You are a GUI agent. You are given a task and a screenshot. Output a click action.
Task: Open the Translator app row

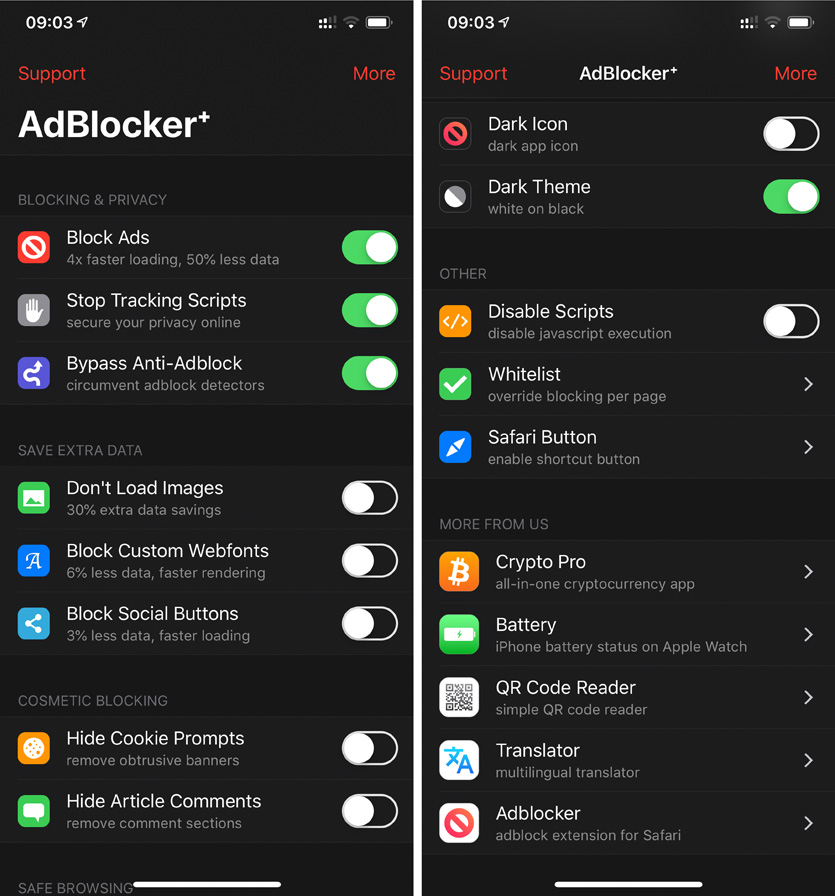[628, 760]
